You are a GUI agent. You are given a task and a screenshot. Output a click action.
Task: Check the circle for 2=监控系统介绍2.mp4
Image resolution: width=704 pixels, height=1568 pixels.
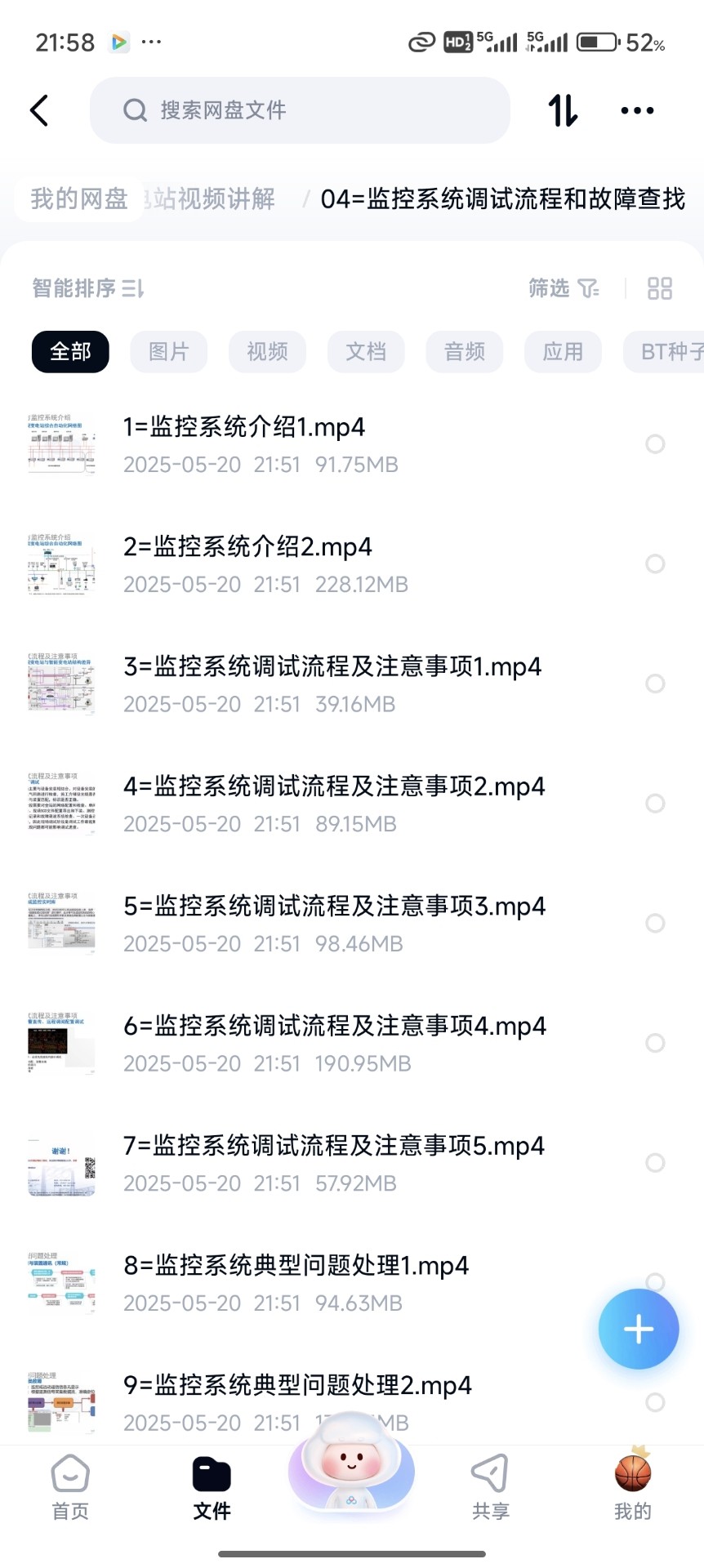click(655, 563)
